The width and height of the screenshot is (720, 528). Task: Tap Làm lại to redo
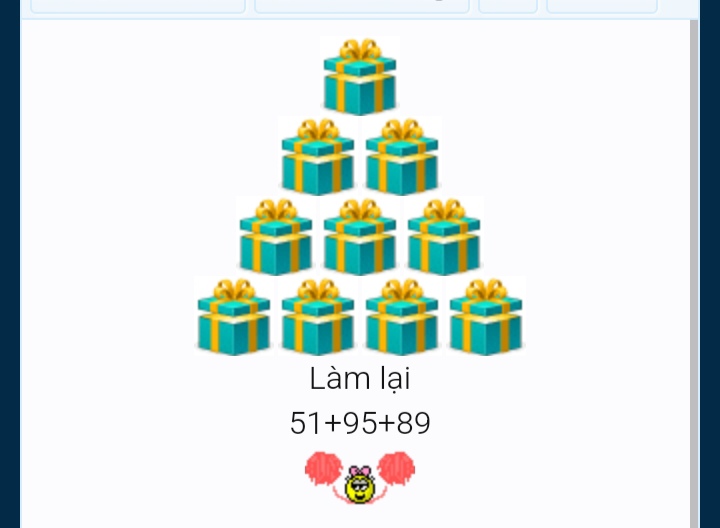tap(360, 380)
